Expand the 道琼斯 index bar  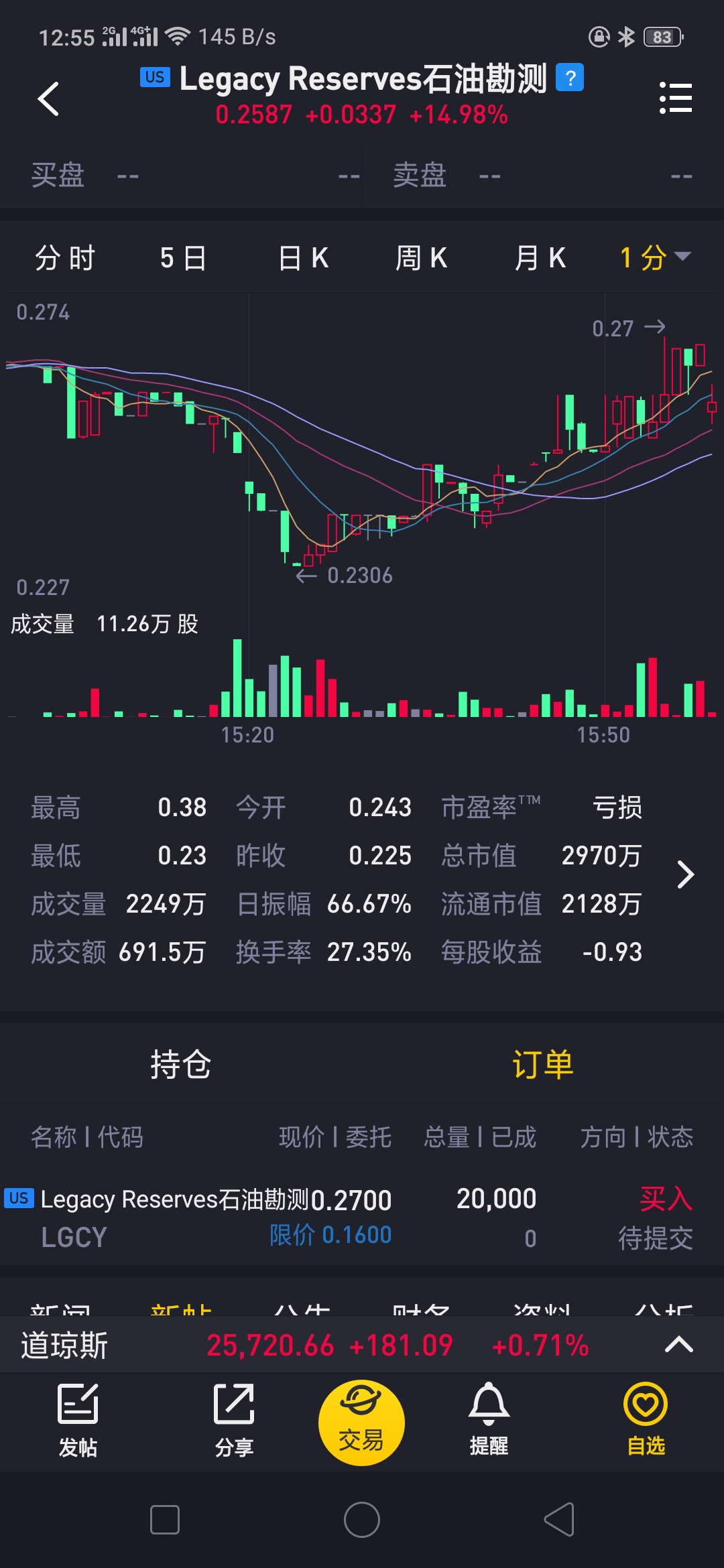pyautogui.click(x=678, y=1344)
